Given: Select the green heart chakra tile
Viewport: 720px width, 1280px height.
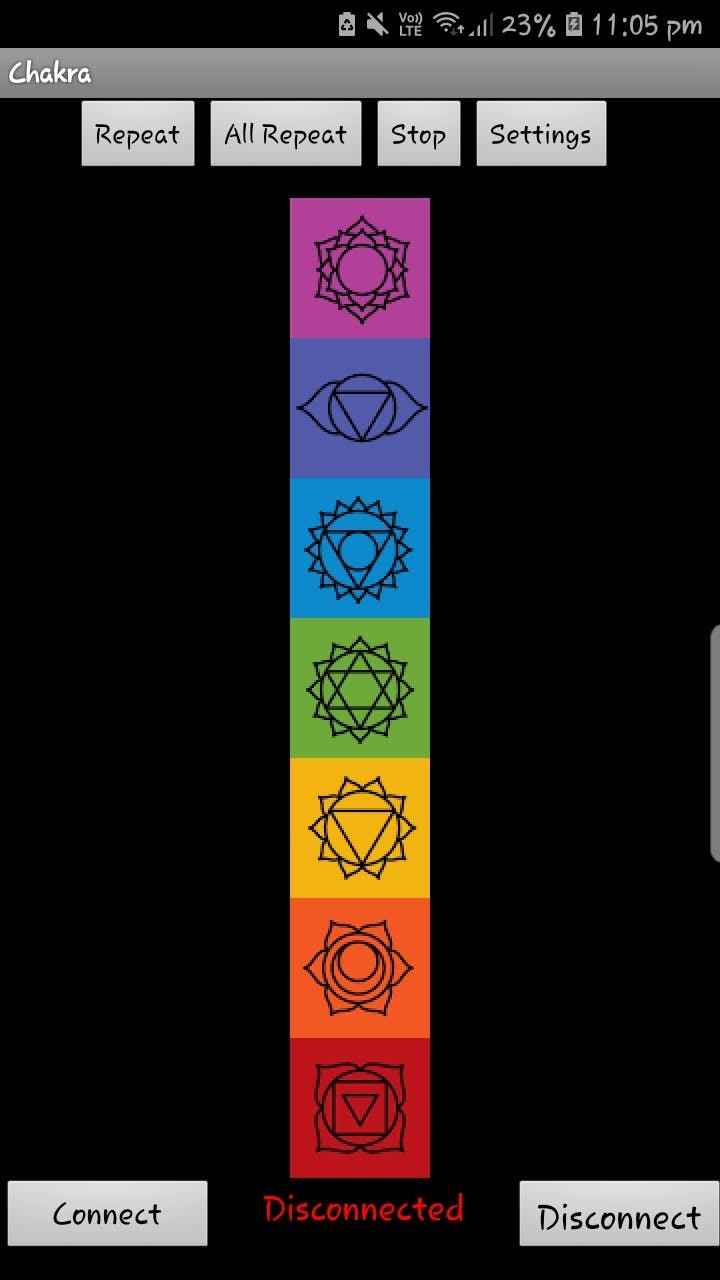Looking at the screenshot, I should pos(360,688).
